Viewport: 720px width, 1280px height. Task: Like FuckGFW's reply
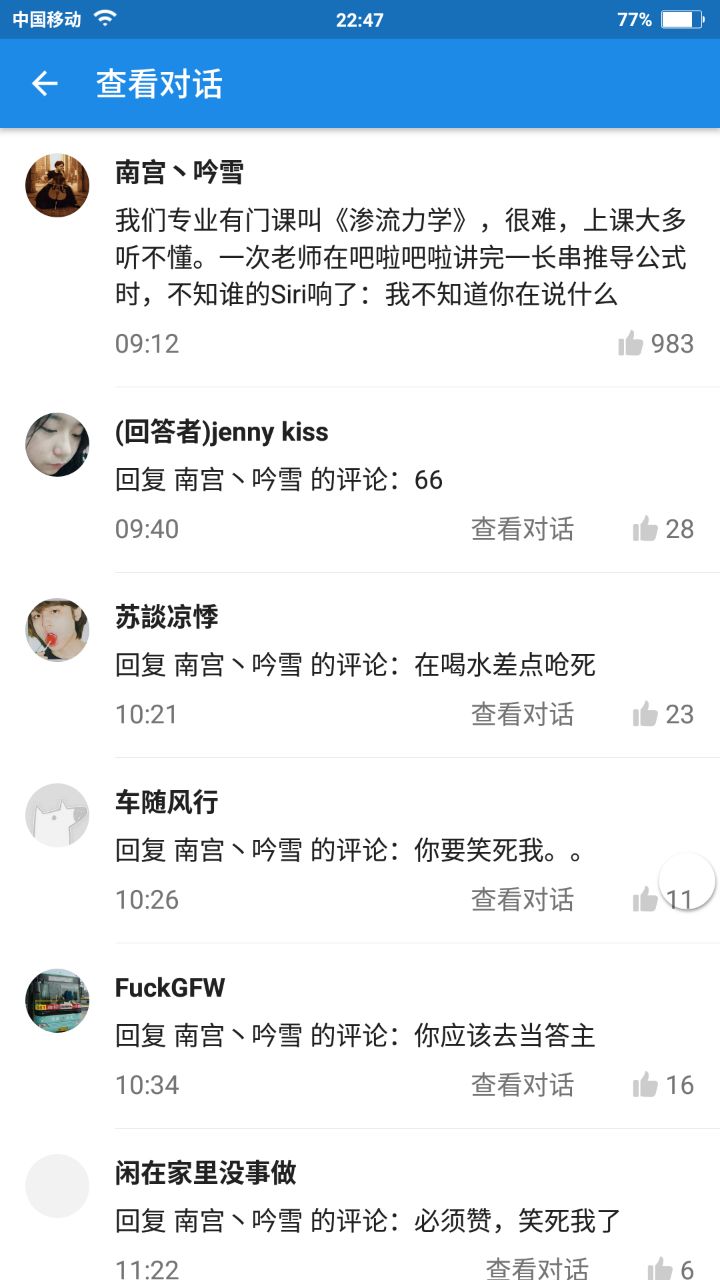[646, 1084]
